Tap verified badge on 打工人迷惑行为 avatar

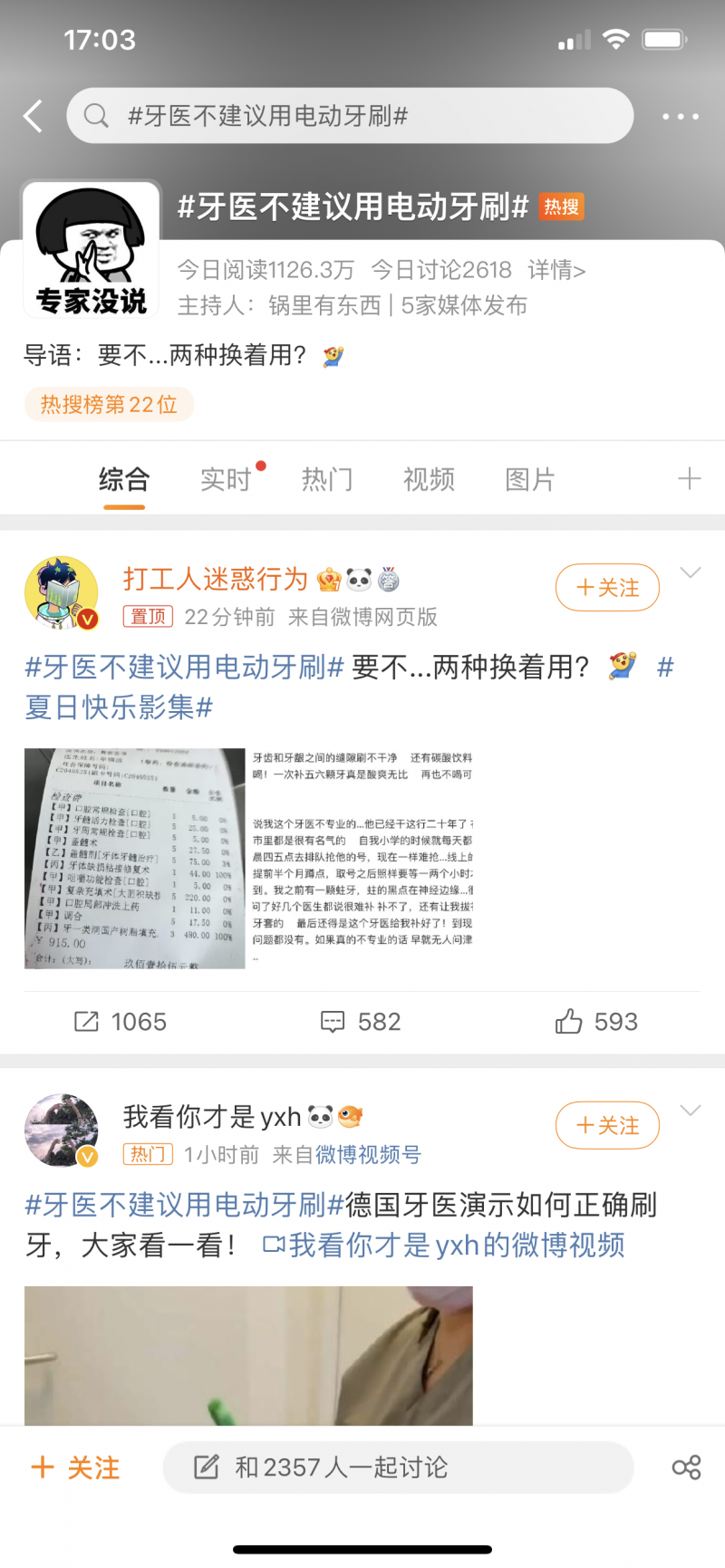point(88,620)
